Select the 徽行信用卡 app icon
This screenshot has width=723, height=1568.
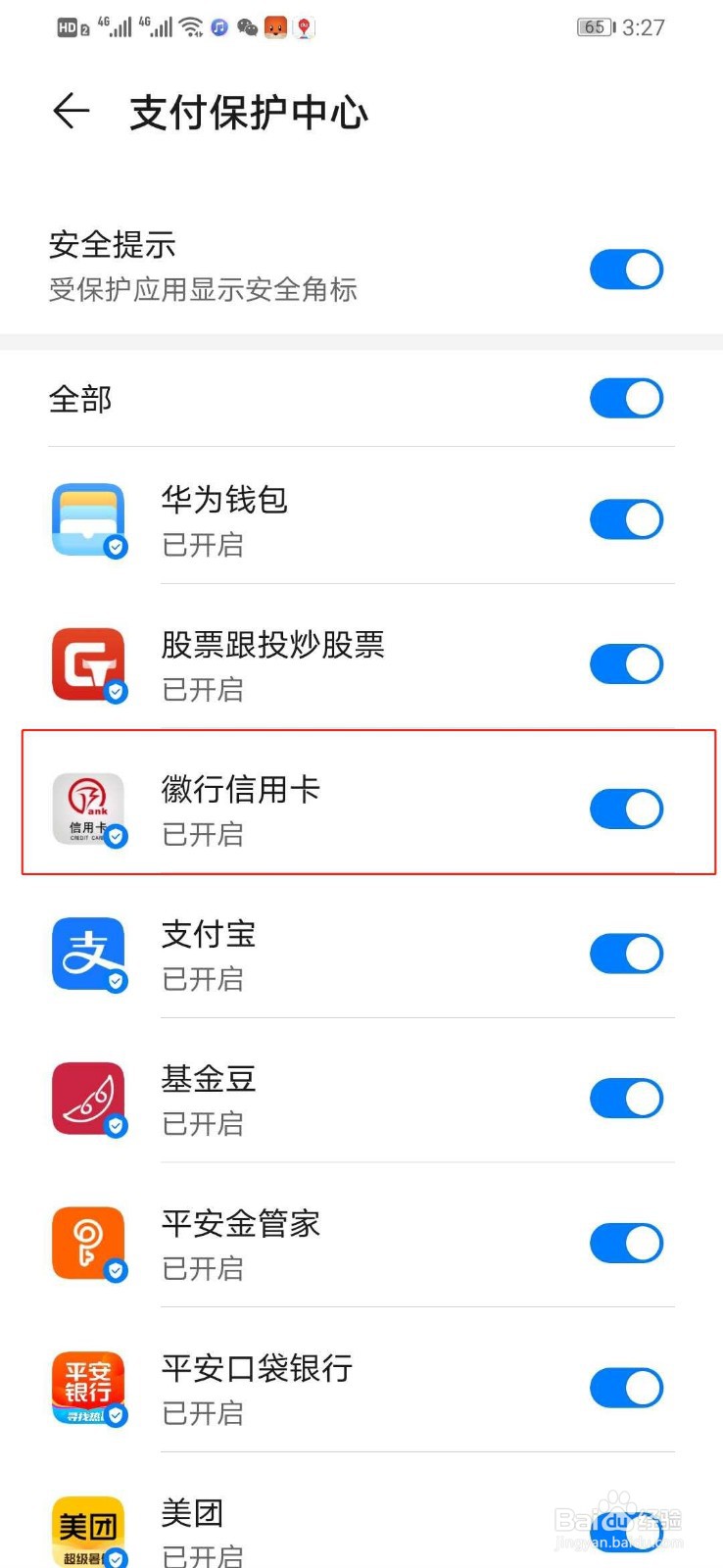pyautogui.click(x=88, y=808)
